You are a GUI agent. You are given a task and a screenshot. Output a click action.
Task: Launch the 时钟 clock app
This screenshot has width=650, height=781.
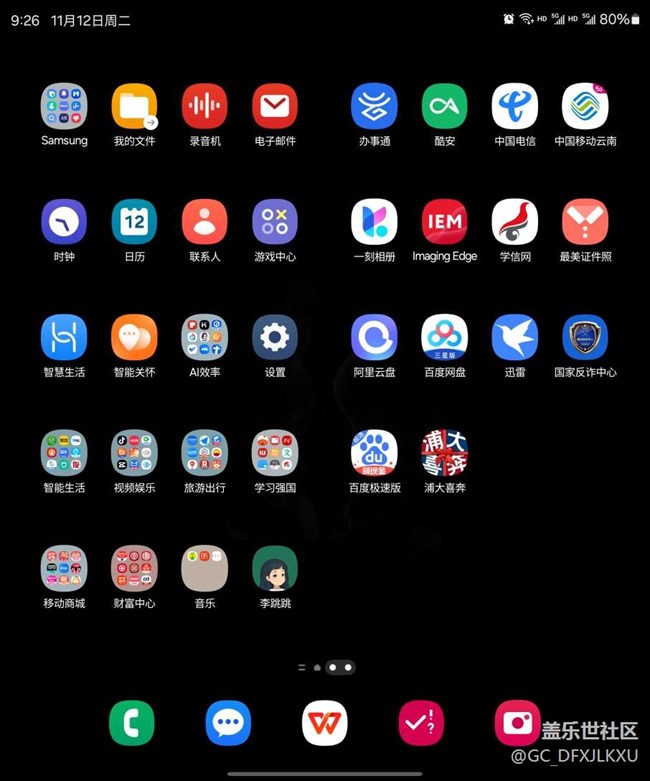[64, 222]
